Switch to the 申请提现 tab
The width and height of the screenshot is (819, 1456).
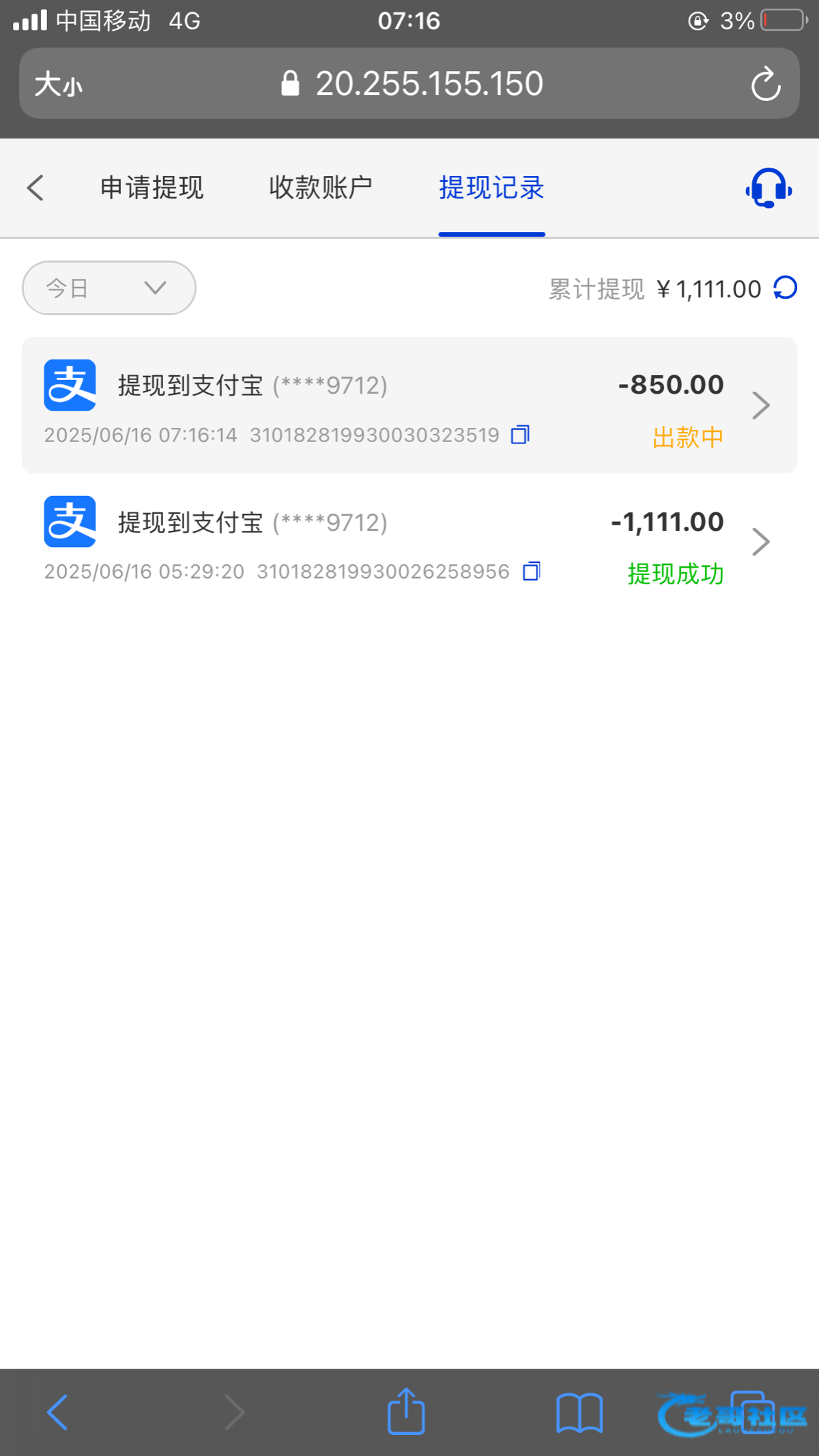click(152, 188)
